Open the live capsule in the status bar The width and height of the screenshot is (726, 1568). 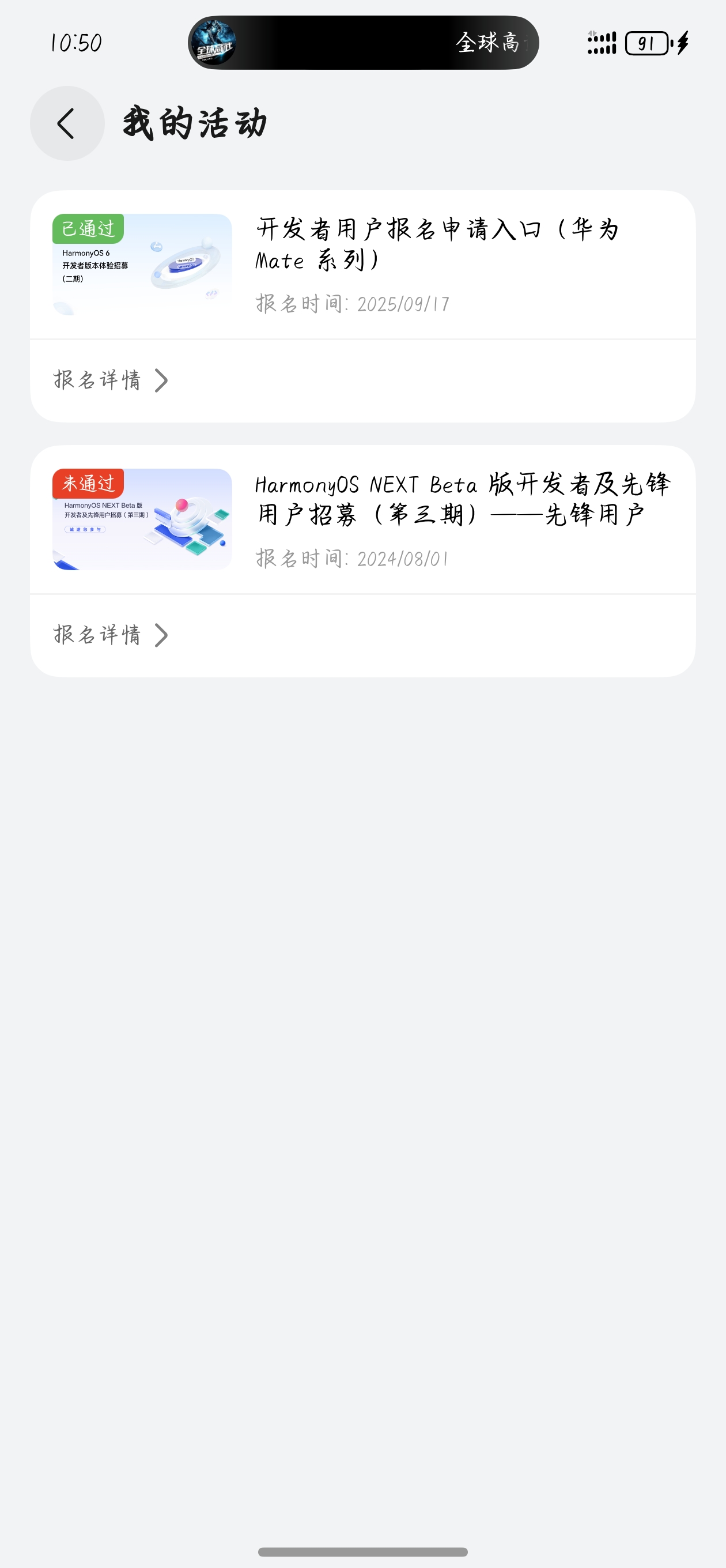(x=364, y=43)
